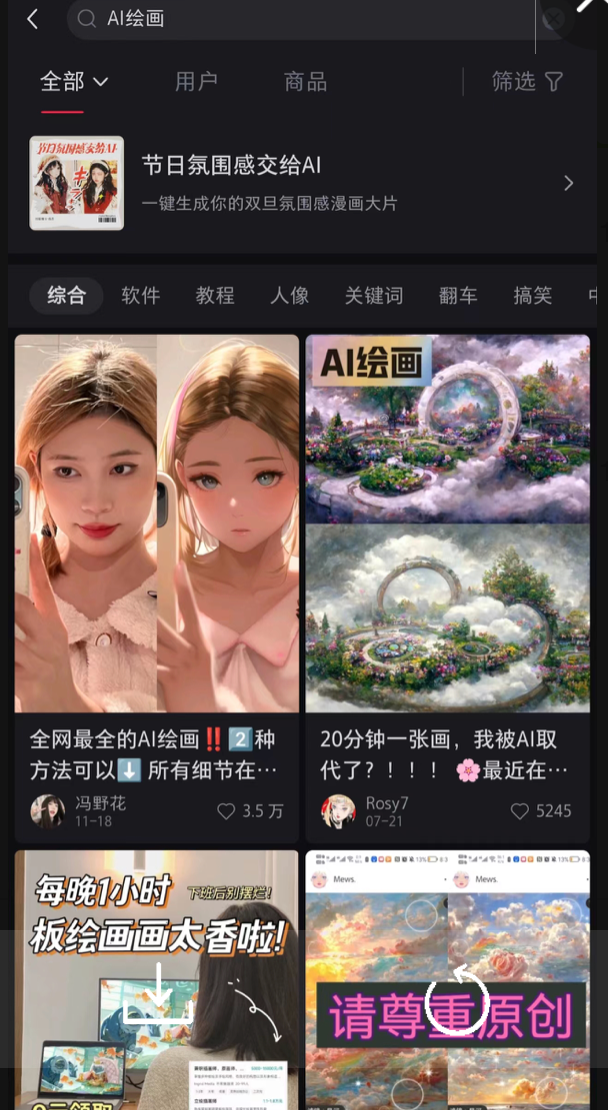Select the 搞笑 category chip
The height and width of the screenshot is (1110, 608).
click(533, 296)
